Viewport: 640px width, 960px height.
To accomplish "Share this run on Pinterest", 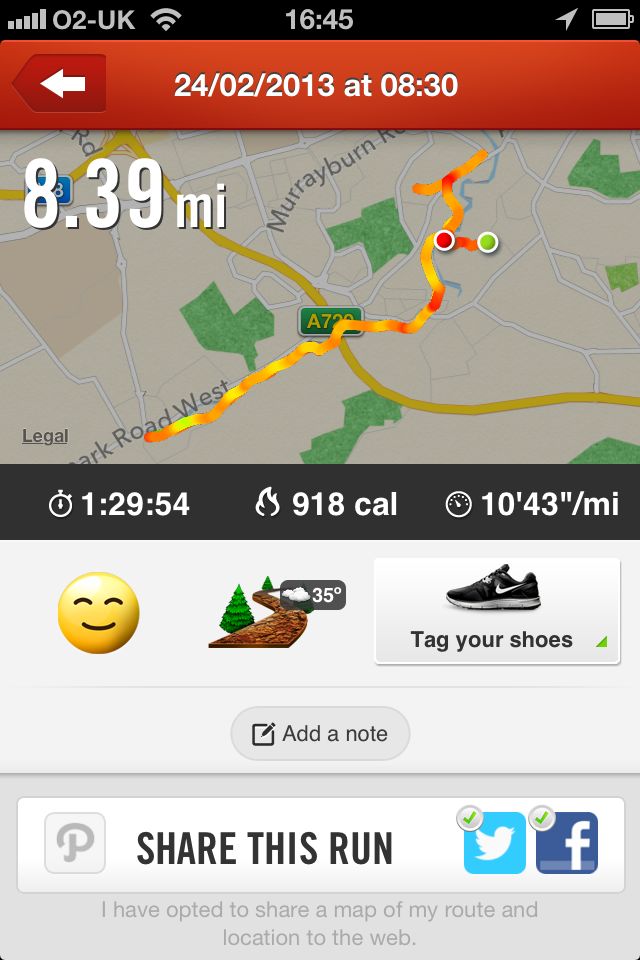I will (x=75, y=845).
